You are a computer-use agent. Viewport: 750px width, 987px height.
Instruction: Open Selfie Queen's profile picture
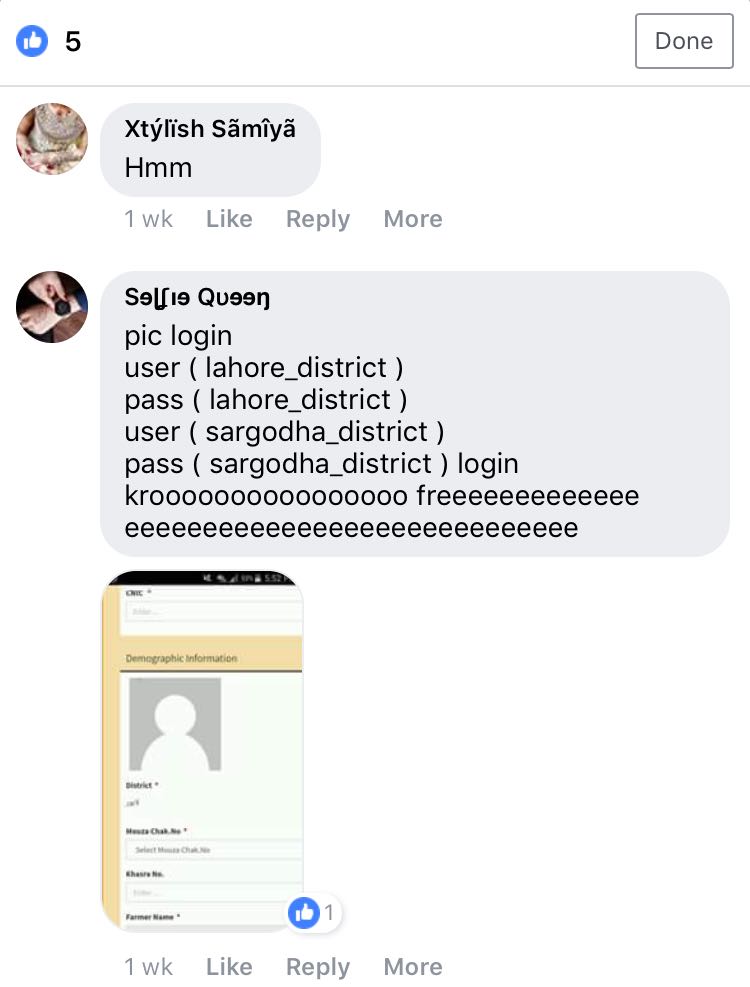[52, 307]
